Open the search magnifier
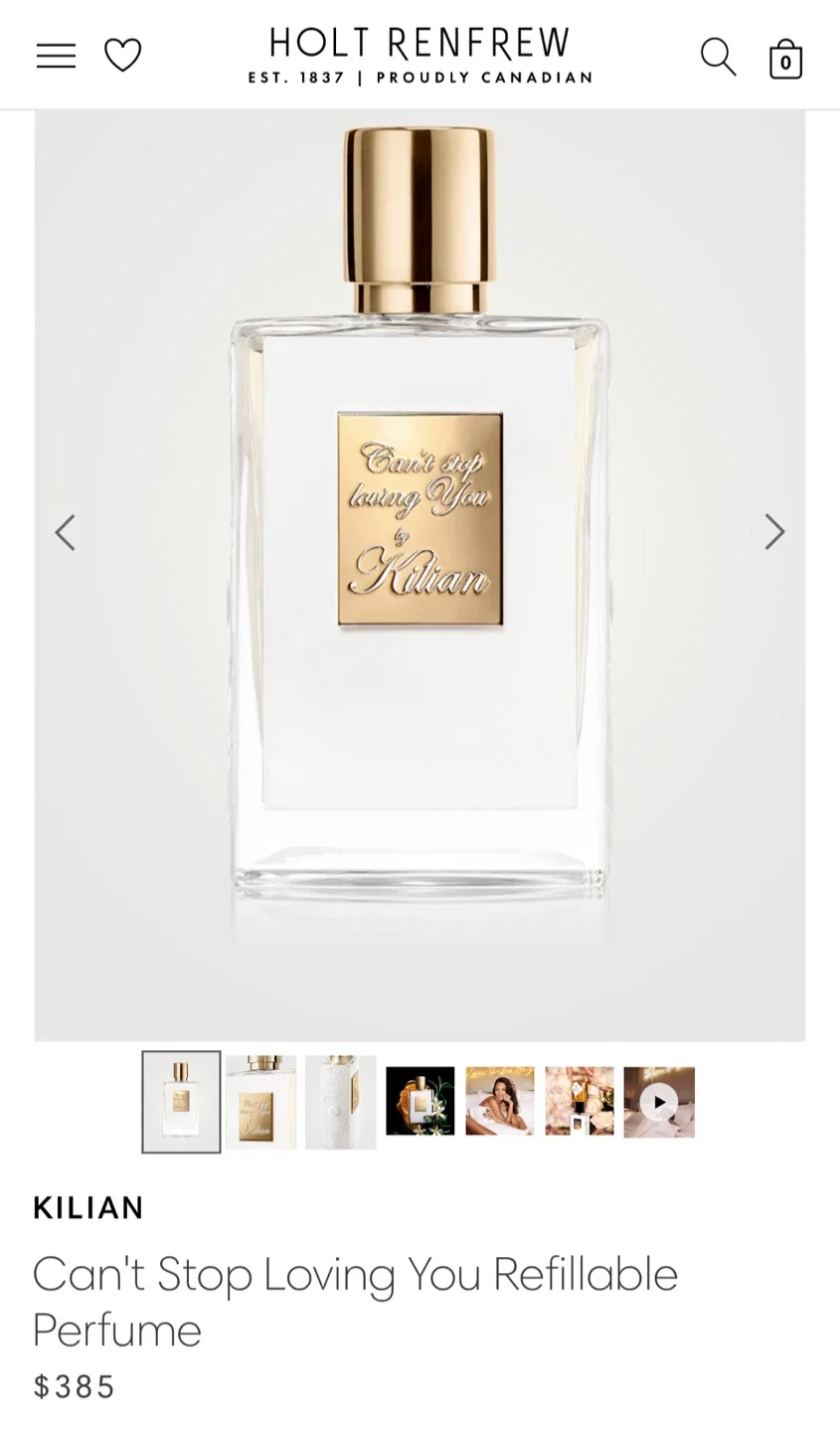This screenshot has width=840, height=1432. tap(718, 57)
